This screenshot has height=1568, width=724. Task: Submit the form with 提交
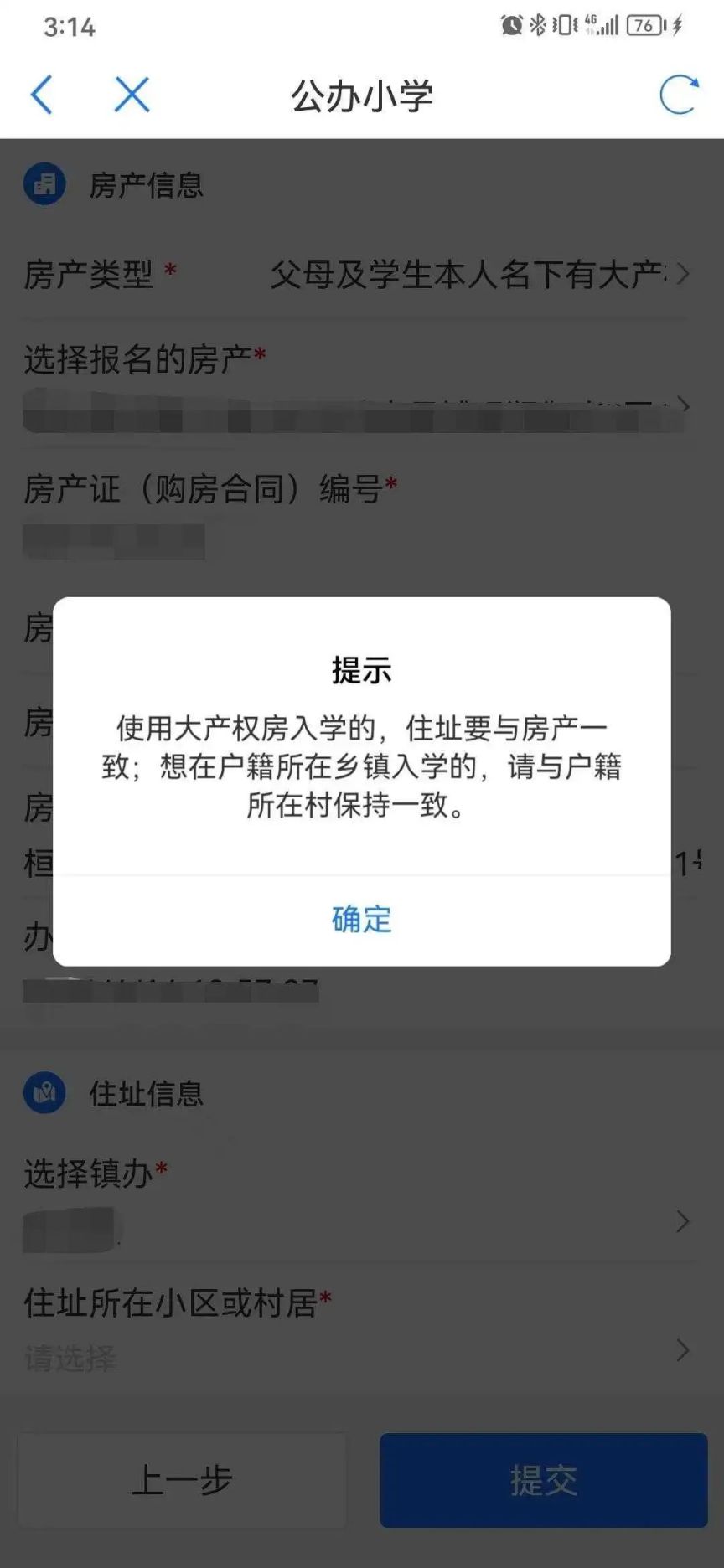pos(544,1480)
